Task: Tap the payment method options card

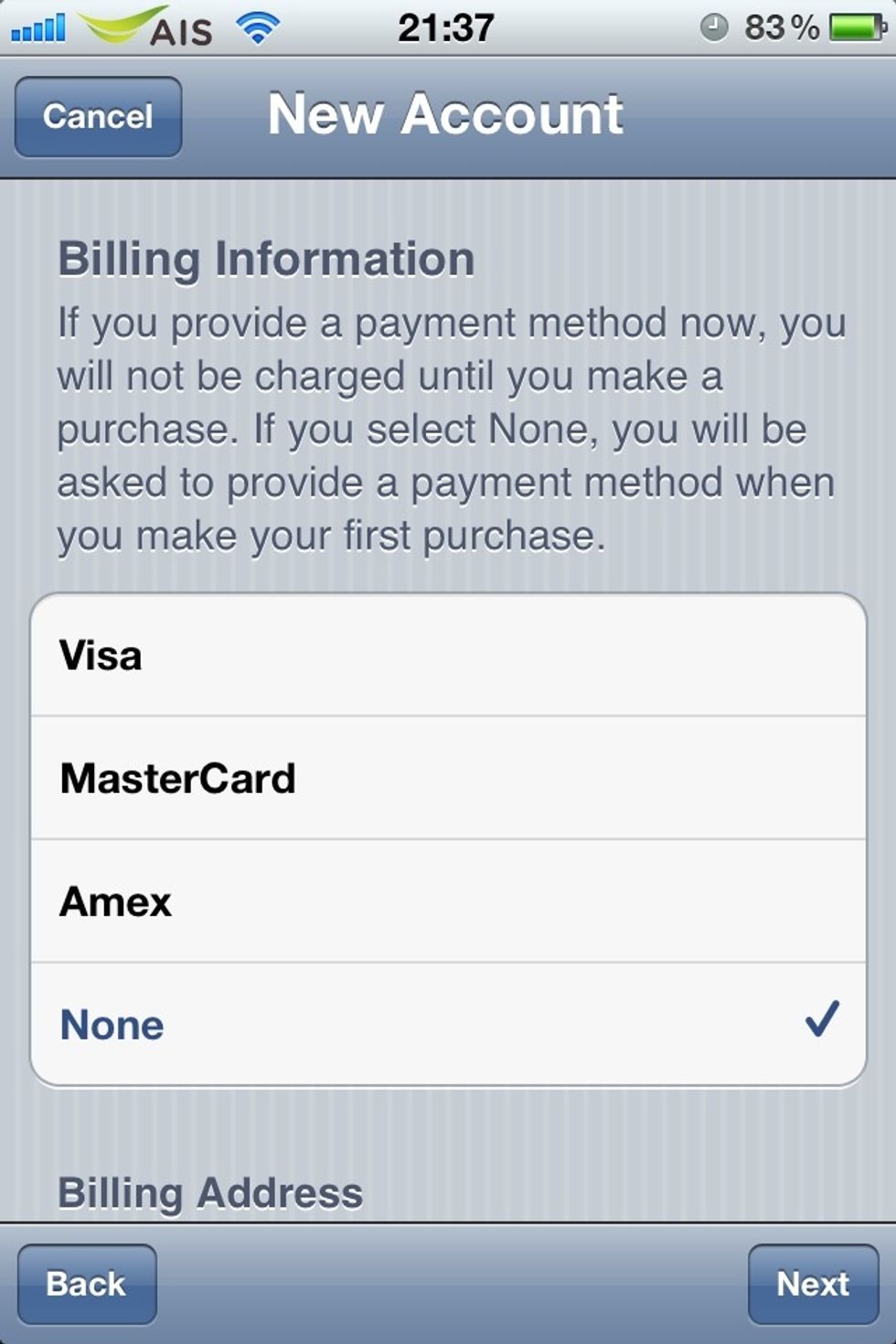Action: pyautogui.click(x=448, y=837)
